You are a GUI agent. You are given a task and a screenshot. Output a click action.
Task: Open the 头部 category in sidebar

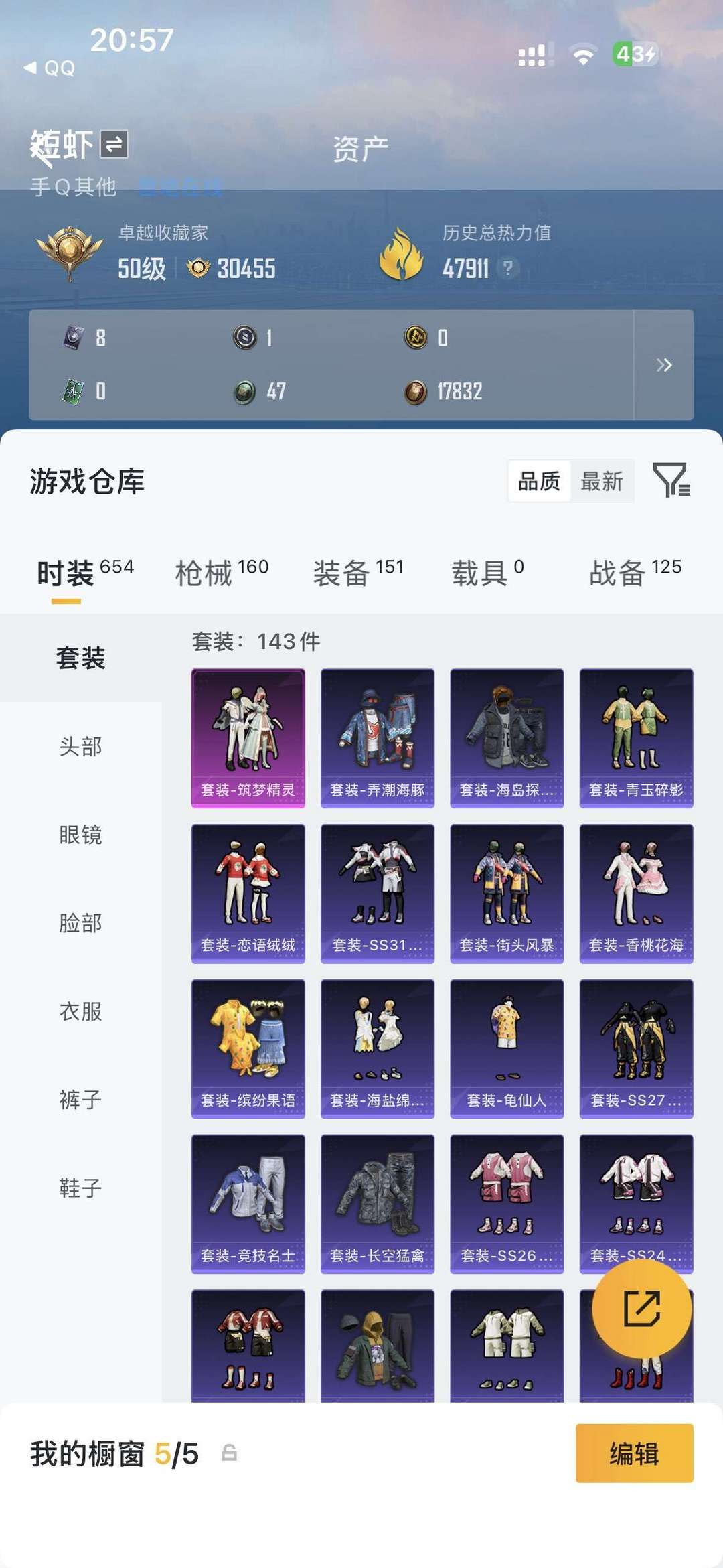[x=80, y=747]
